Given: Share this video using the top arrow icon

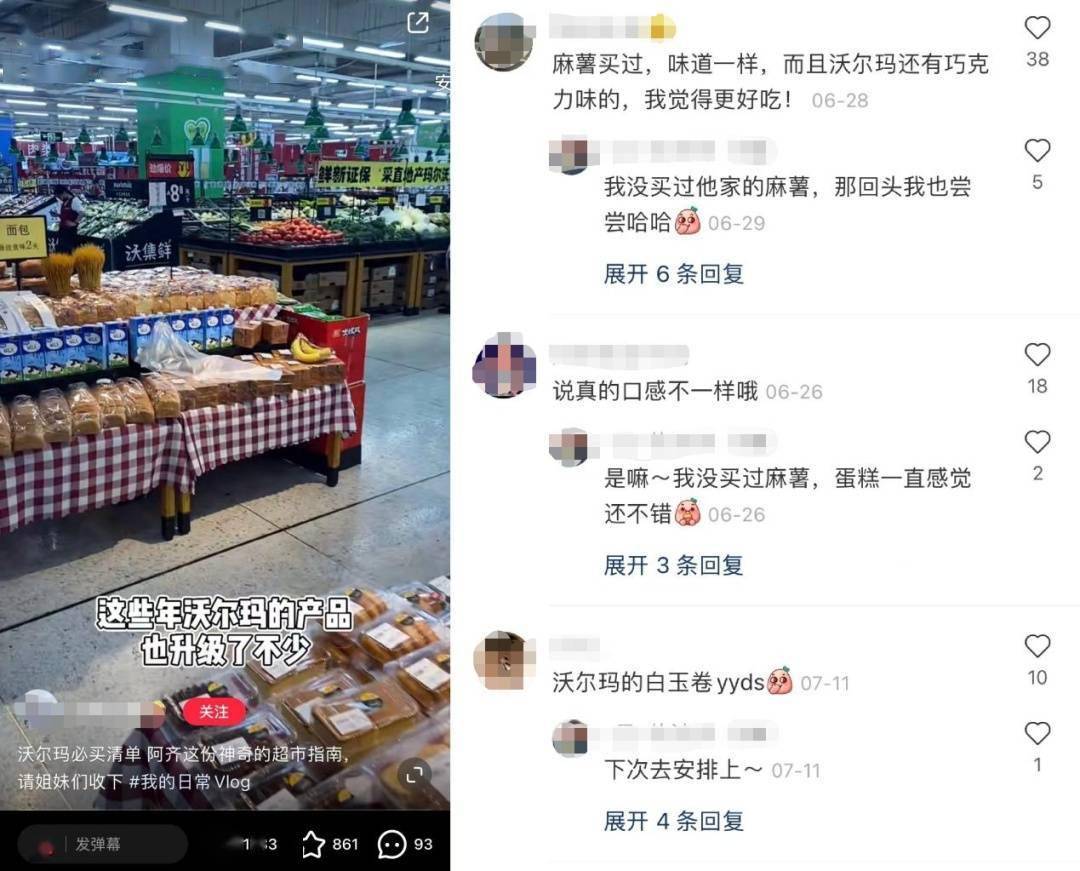Looking at the screenshot, I should point(417,23).
